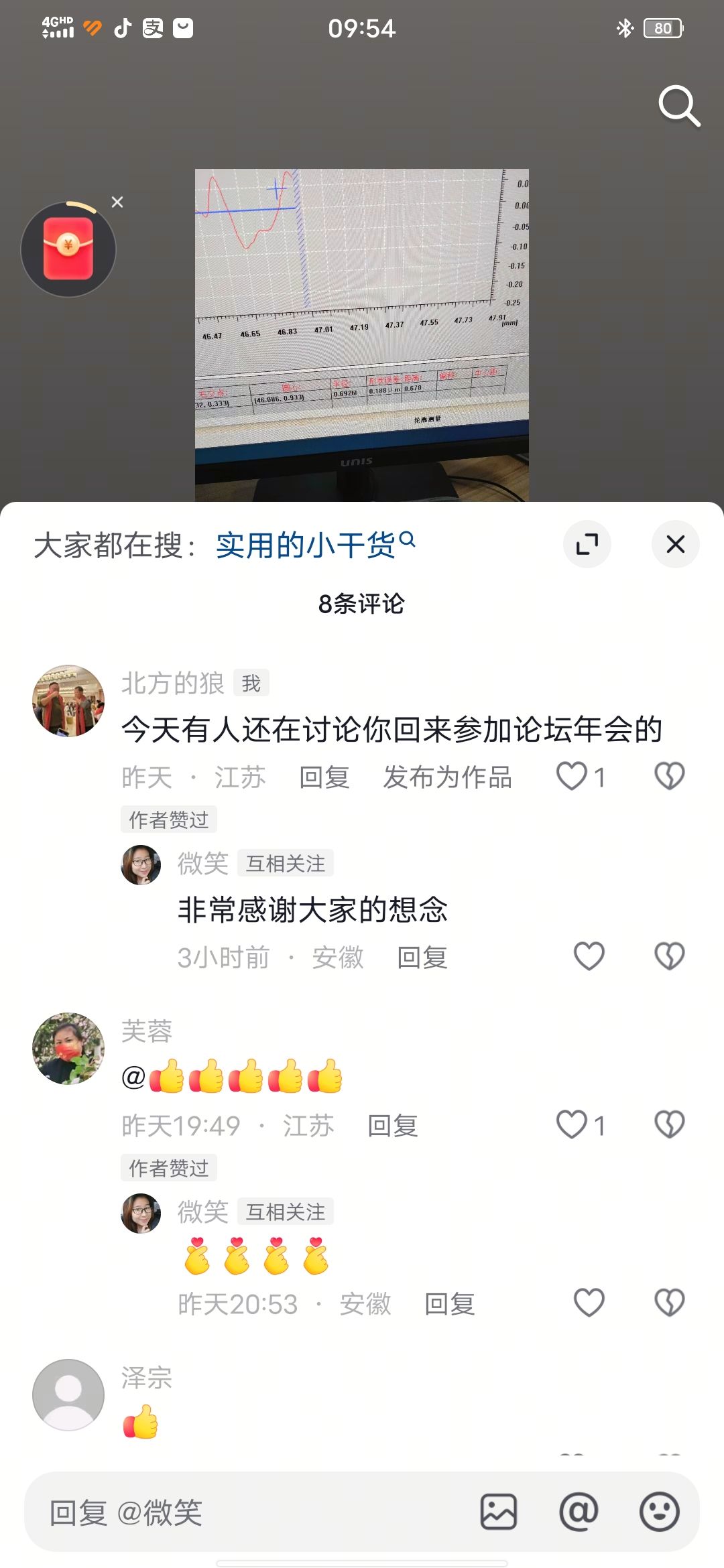Reply to 微笑's comment from 3小时前
The height and width of the screenshot is (1568, 724).
click(x=422, y=958)
